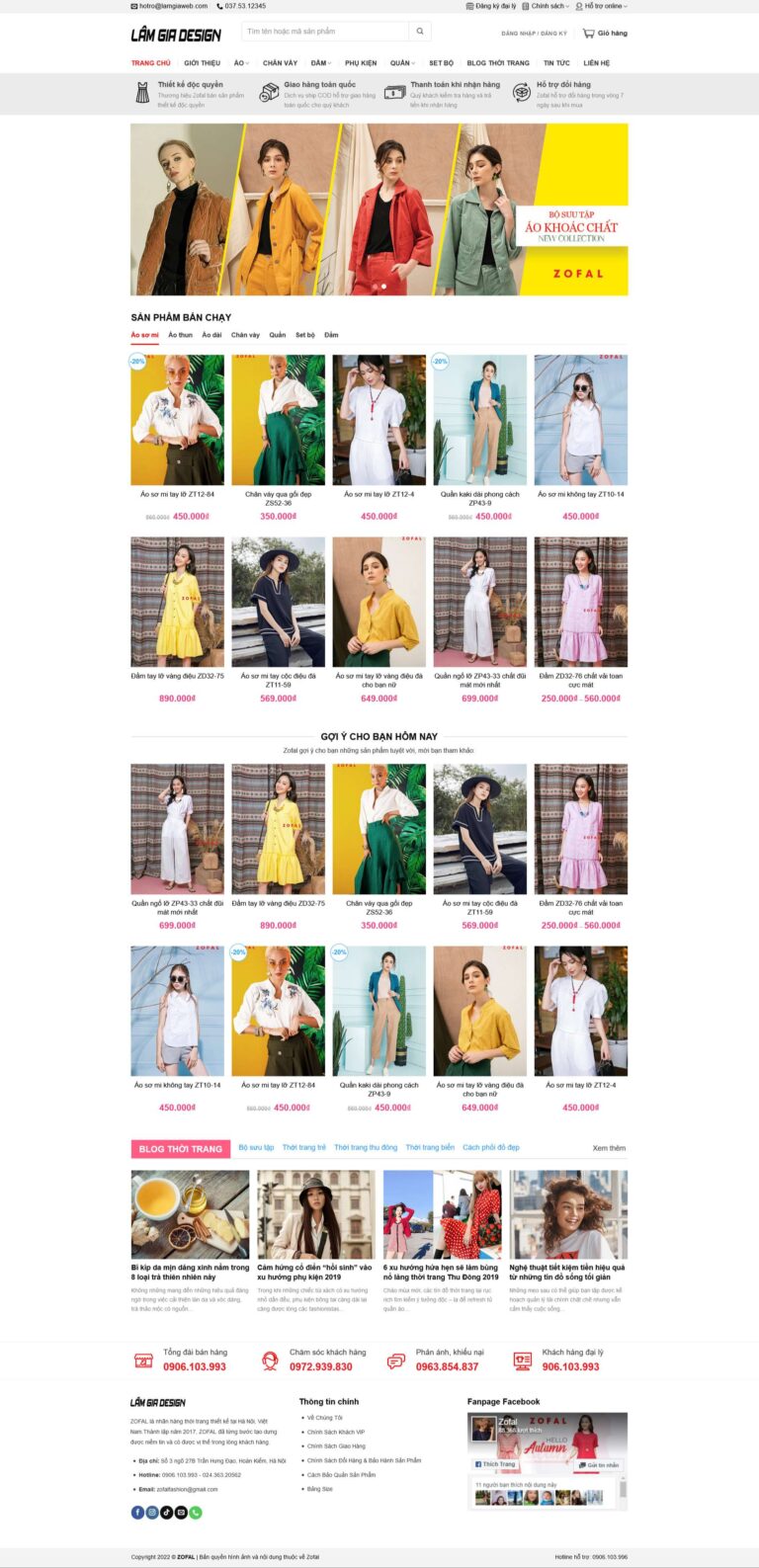Tap the magnifier search button
The width and height of the screenshot is (759, 1568).
coord(420,32)
